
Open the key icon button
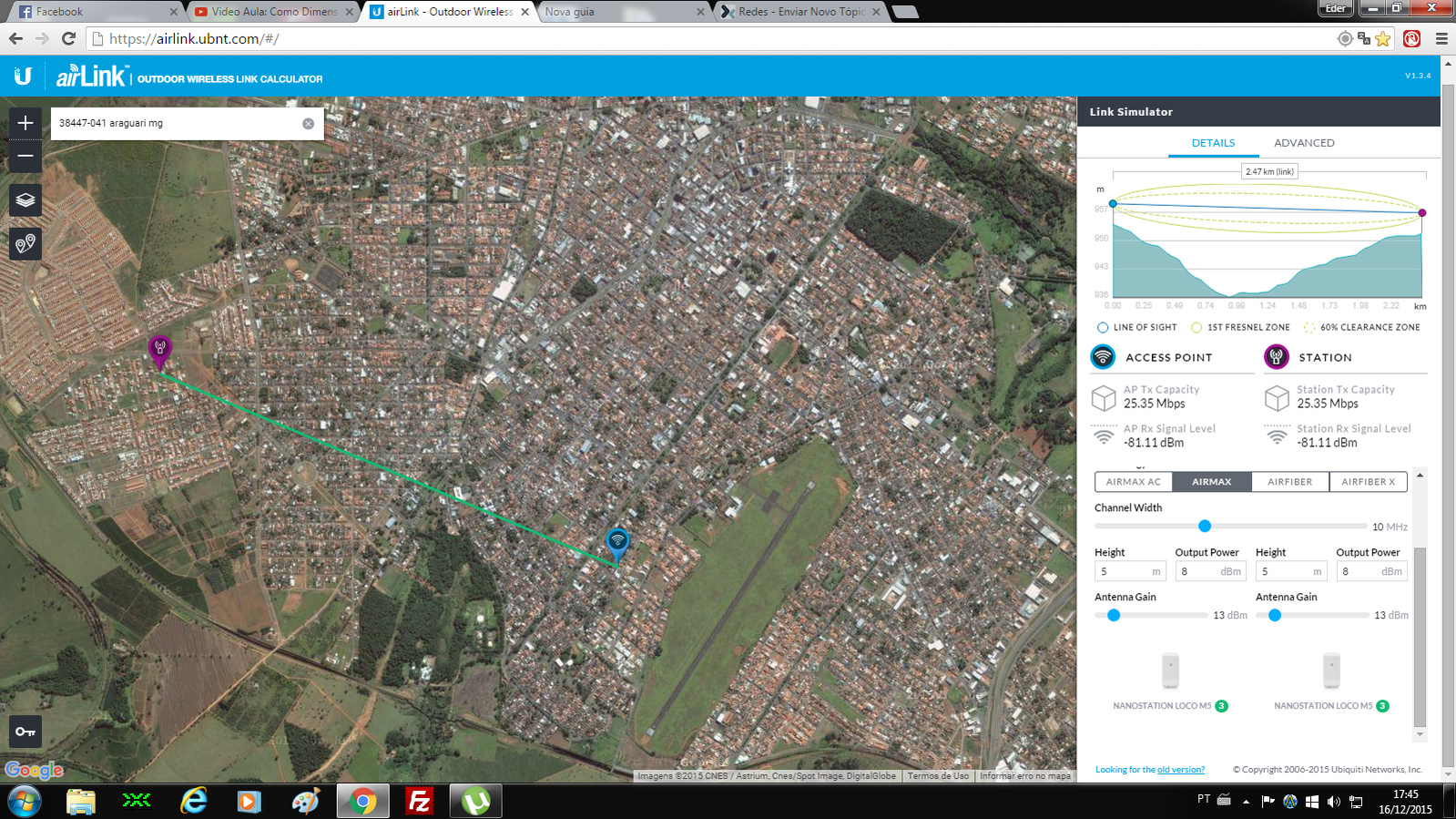coord(25,732)
